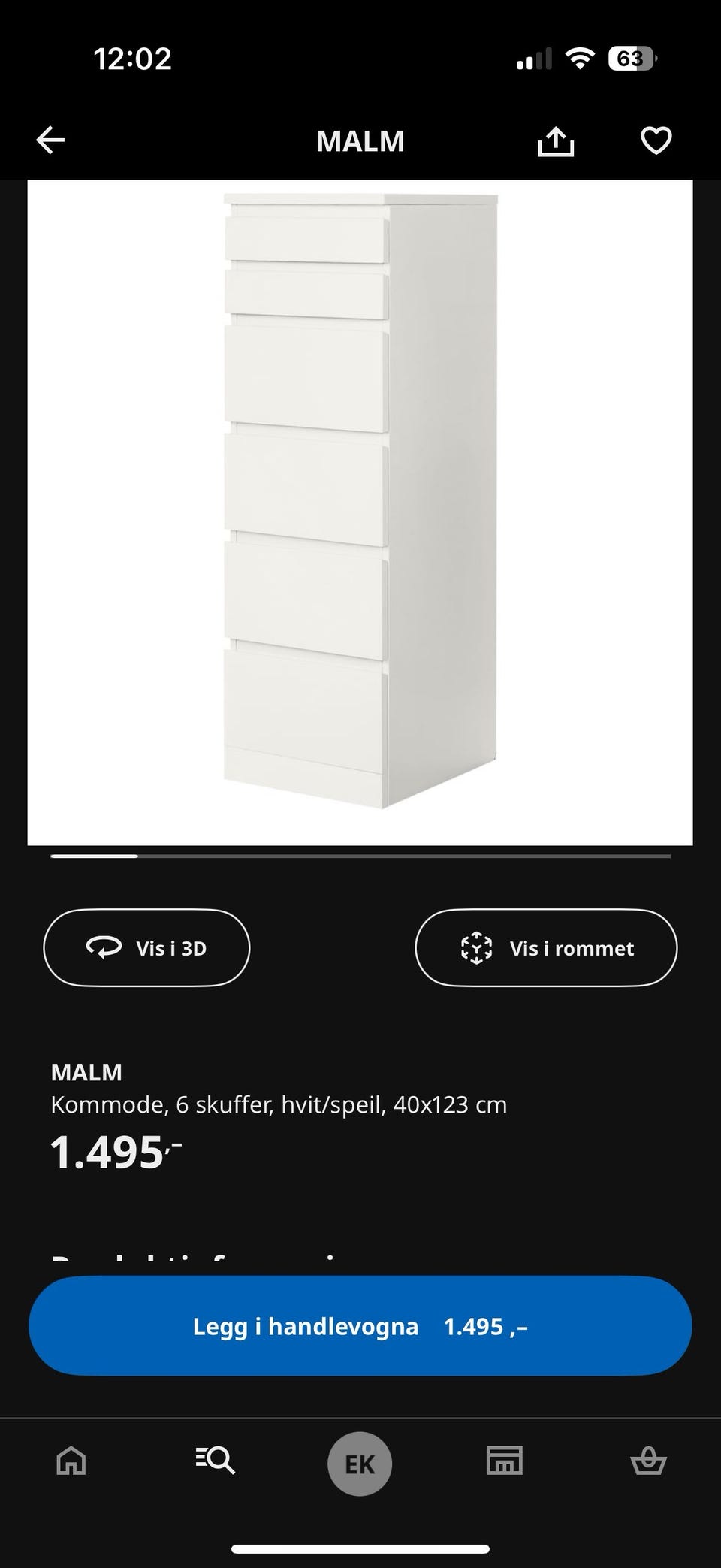Click the 'Kommode, 6 skuffer' description
The width and height of the screenshot is (721, 1568).
(279, 1104)
